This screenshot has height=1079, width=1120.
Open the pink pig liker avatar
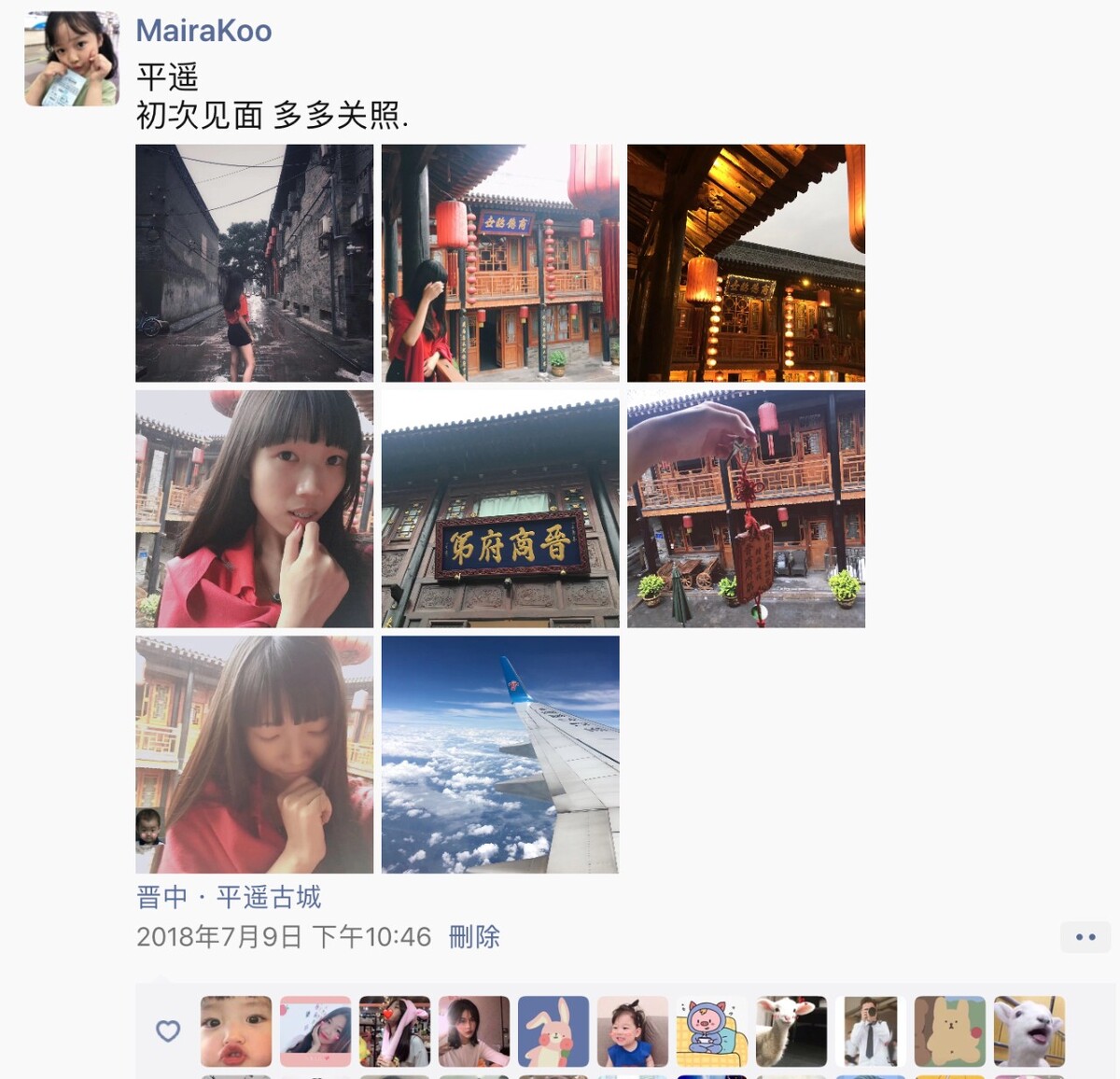[711, 1031]
